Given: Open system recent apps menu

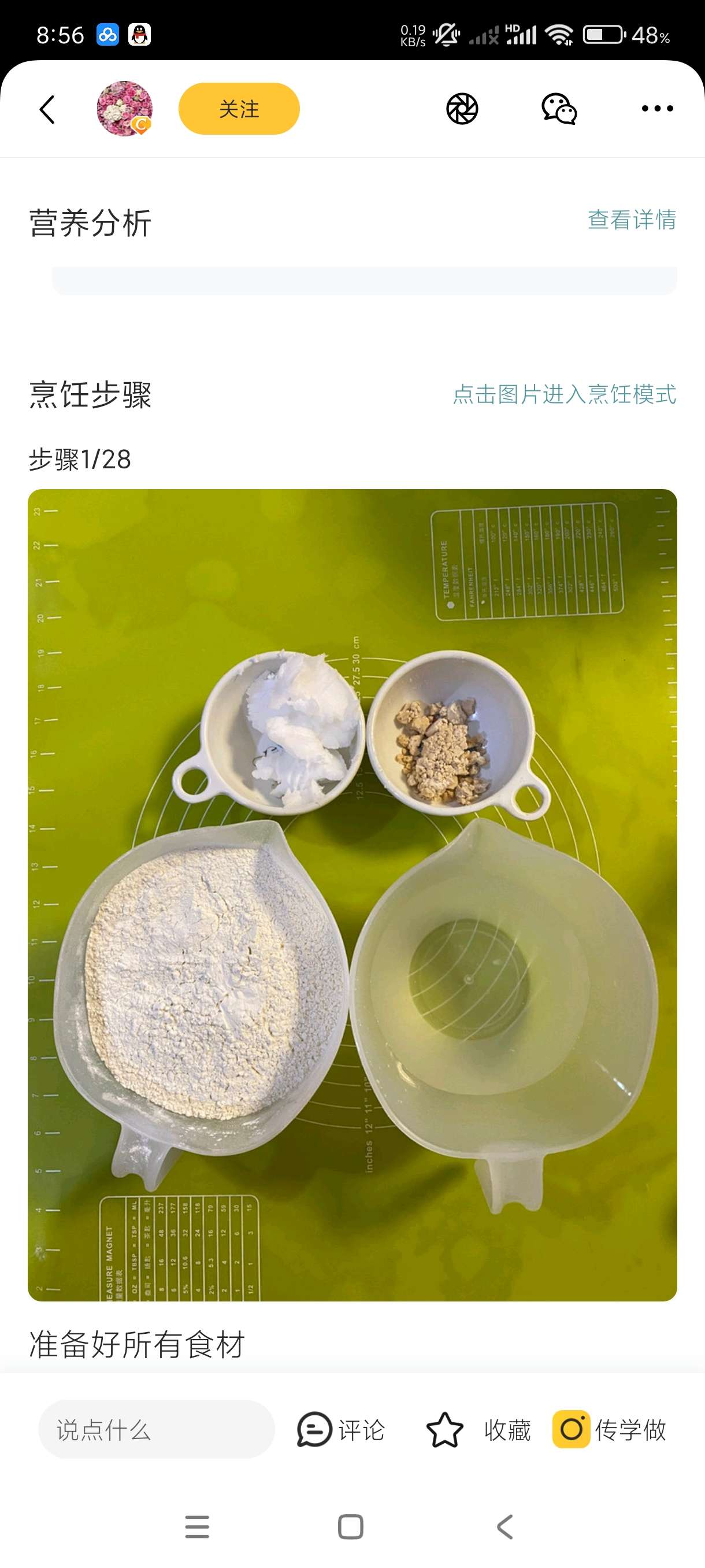Looking at the screenshot, I should (x=197, y=1526).
